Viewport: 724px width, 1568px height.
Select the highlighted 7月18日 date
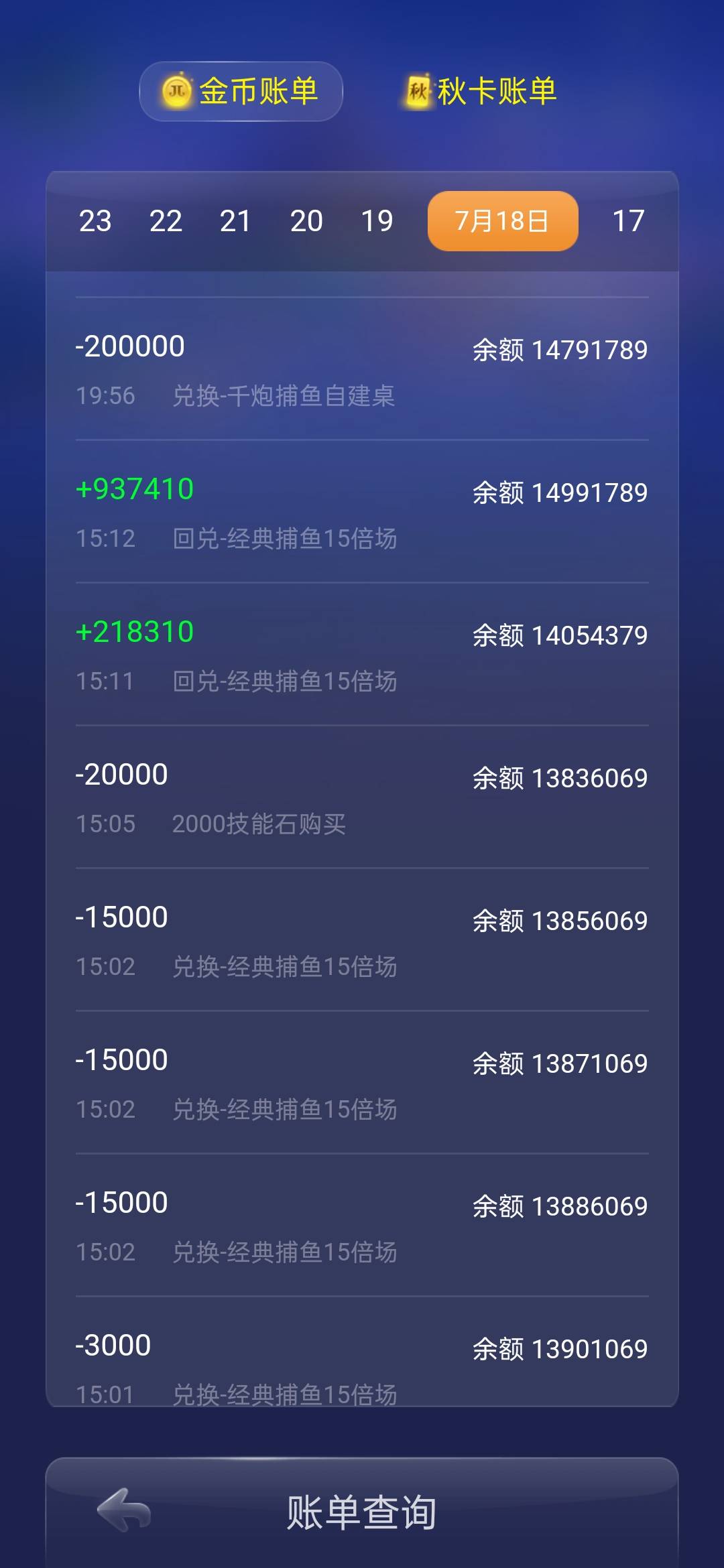click(501, 220)
